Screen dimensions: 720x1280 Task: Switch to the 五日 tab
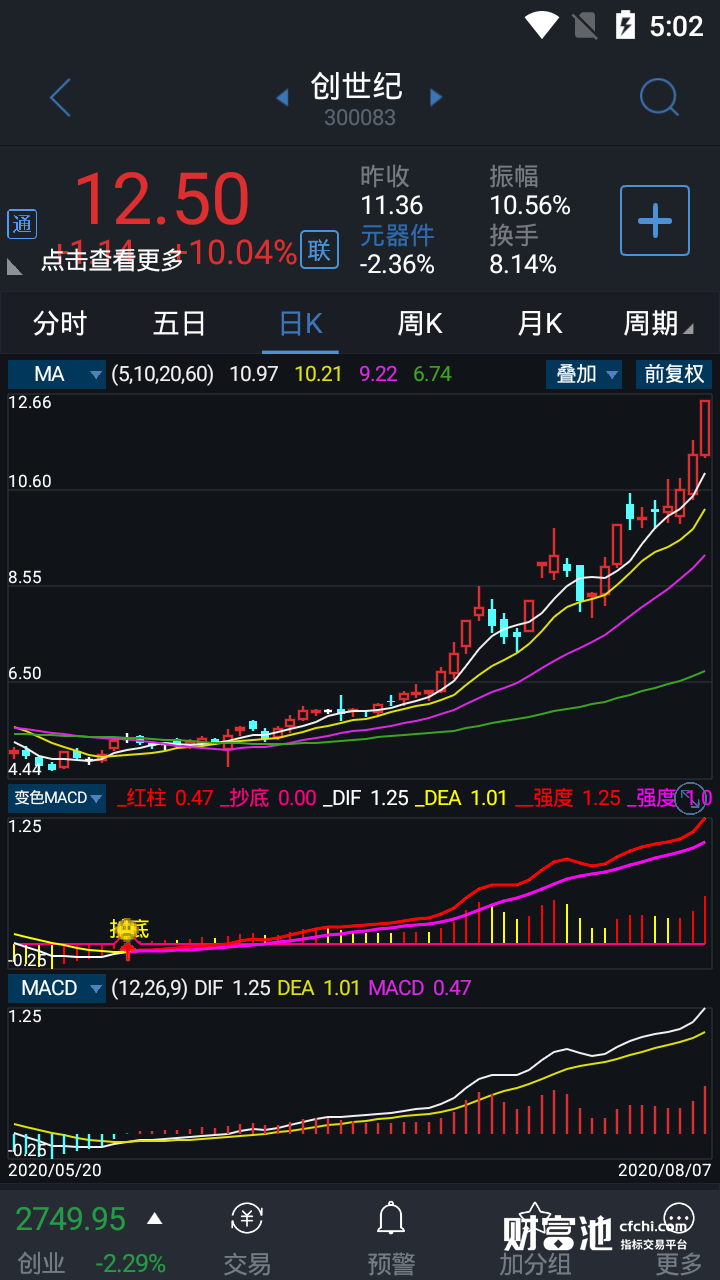coord(180,324)
